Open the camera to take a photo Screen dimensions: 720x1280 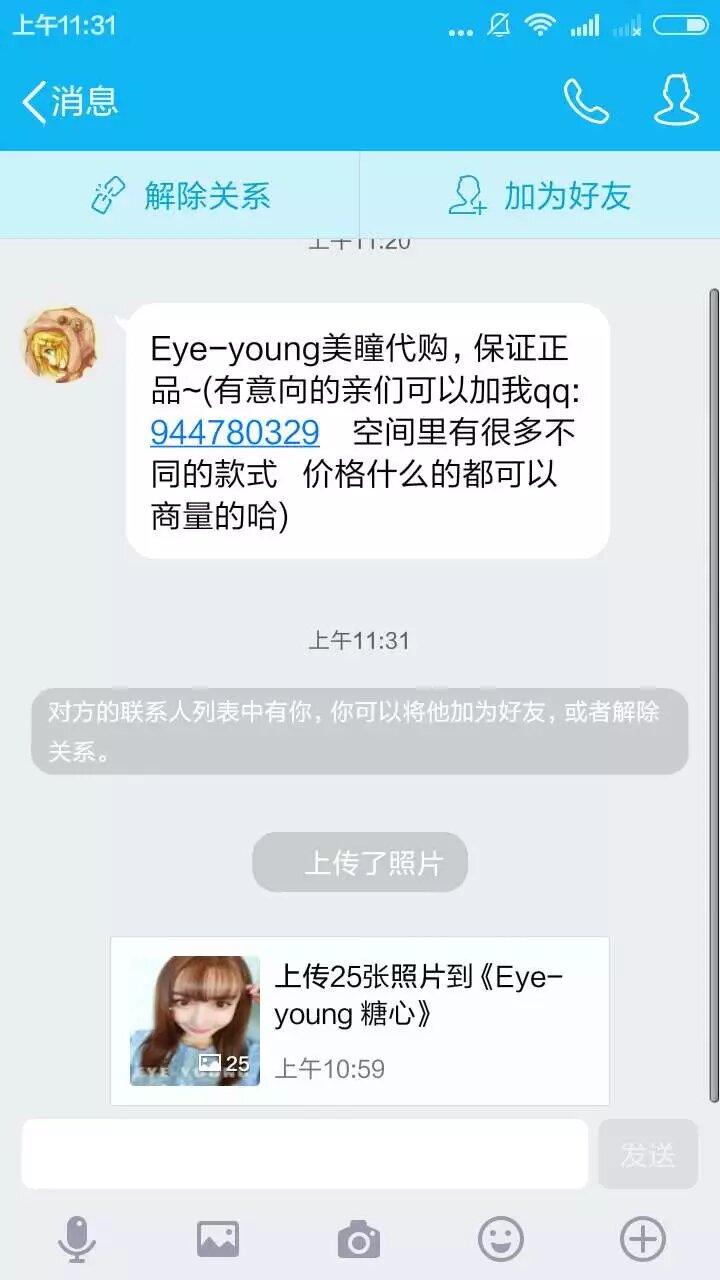click(x=359, y=1240)
